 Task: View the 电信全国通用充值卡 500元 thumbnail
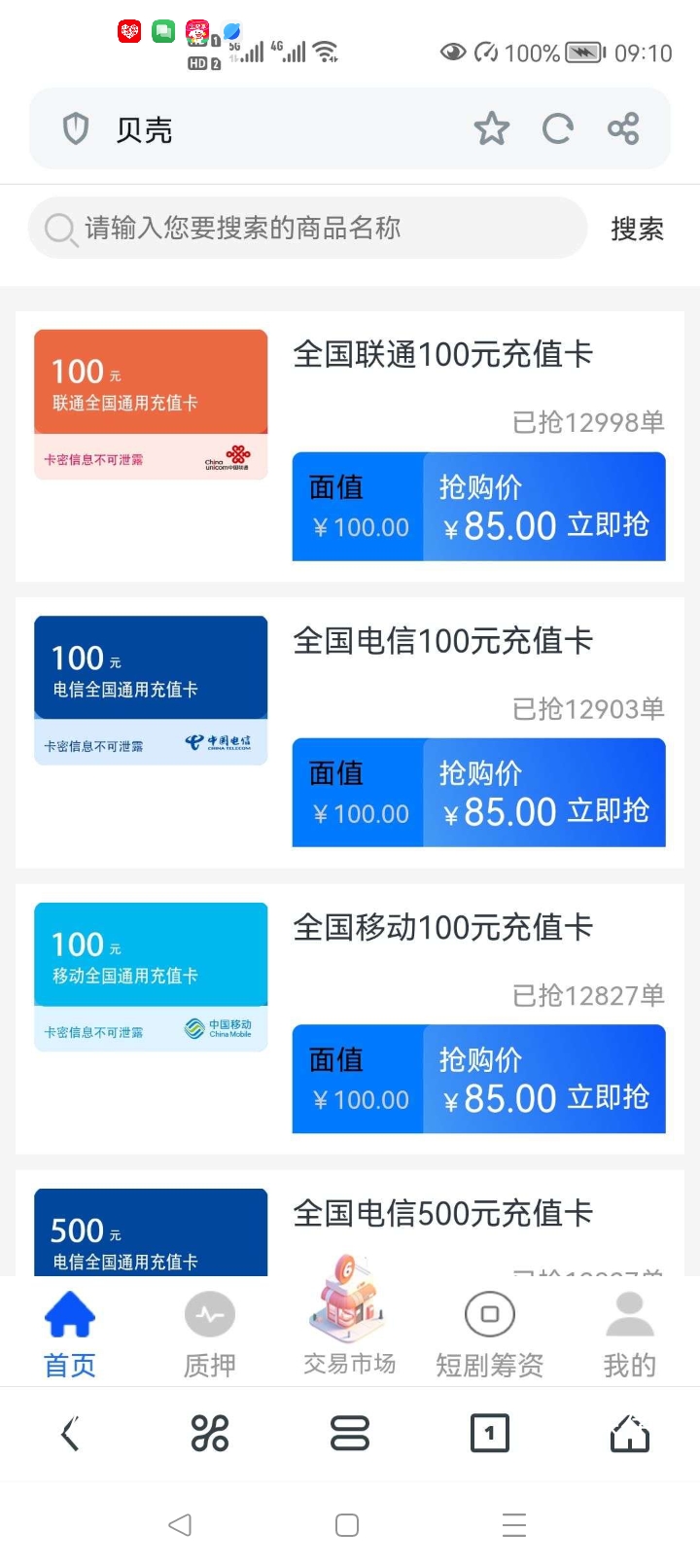[150, 1235]
